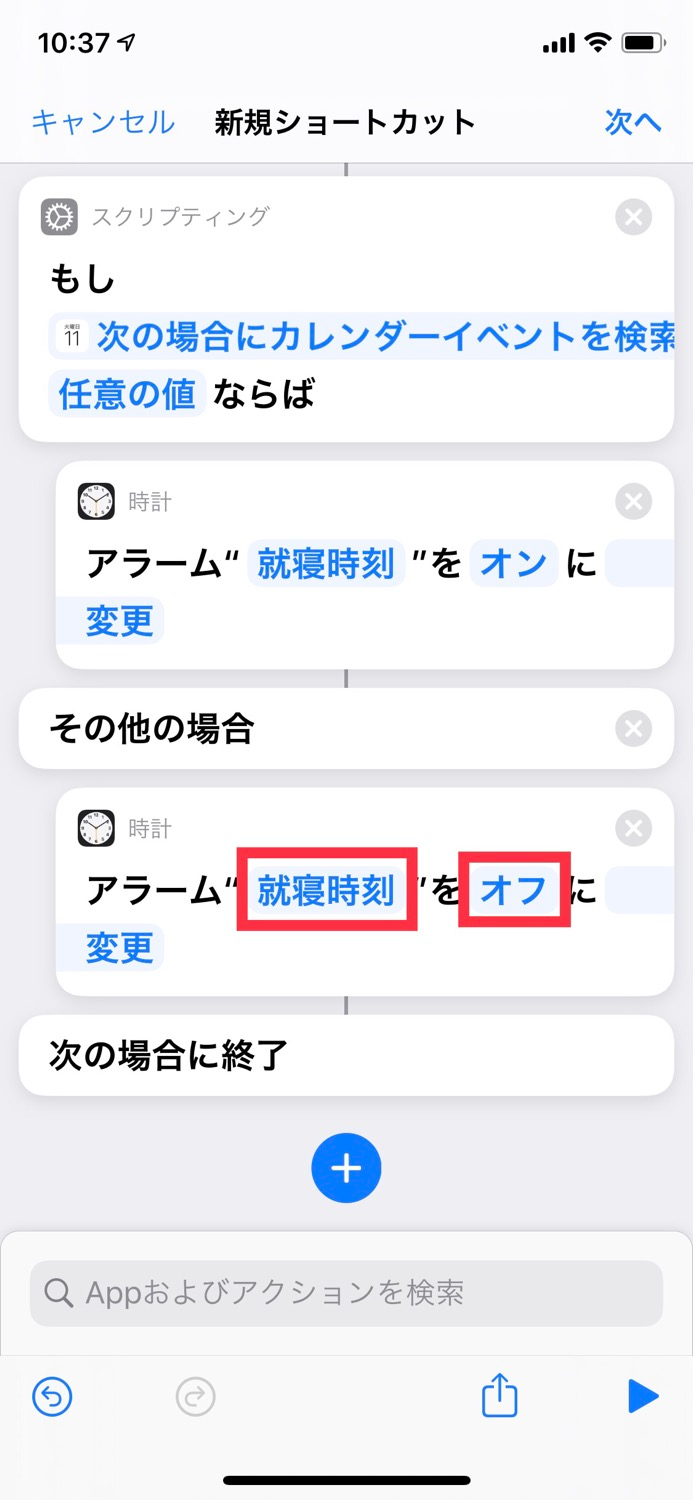Select 就寝時刻 alarm in the オン action

pyautogui.click(x=326, y=564)
